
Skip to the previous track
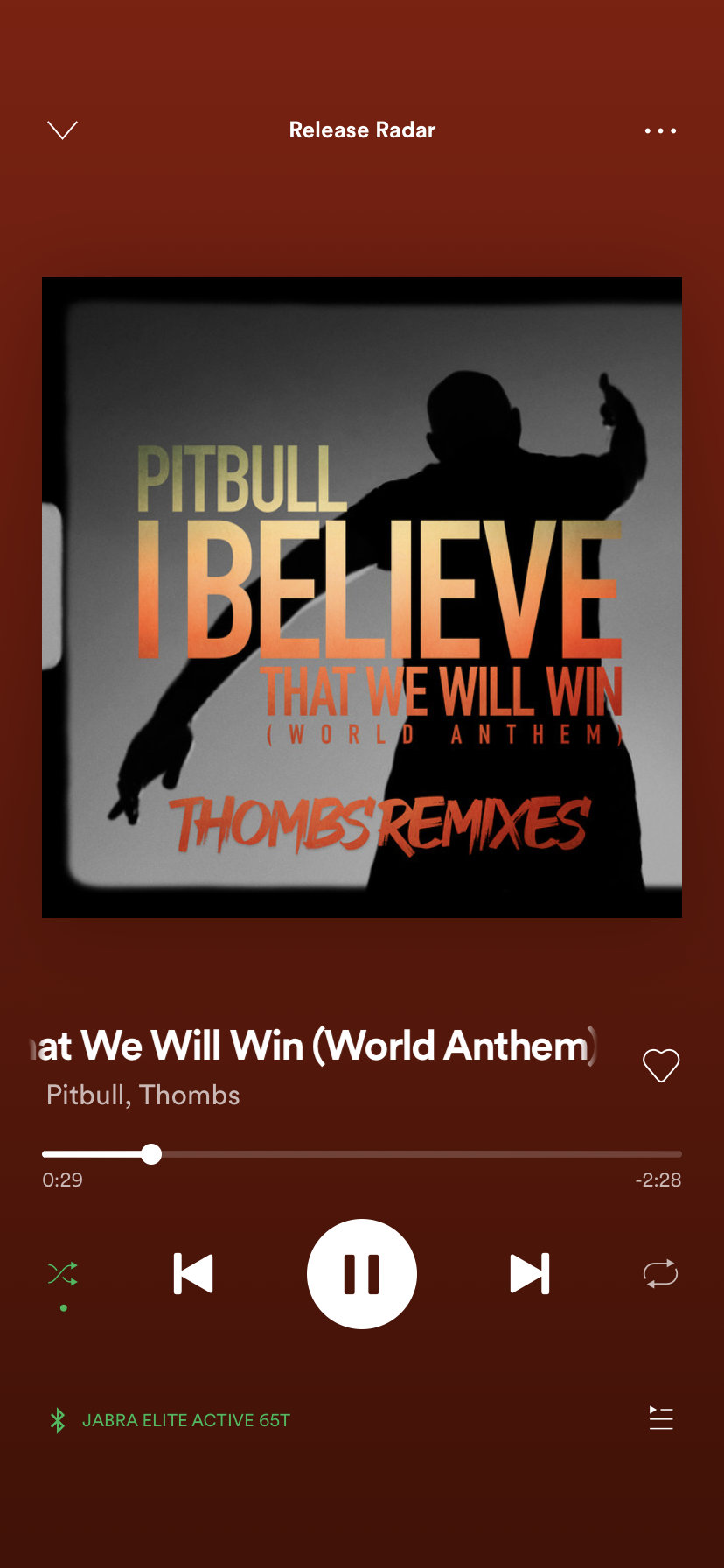click(193, 1274)
